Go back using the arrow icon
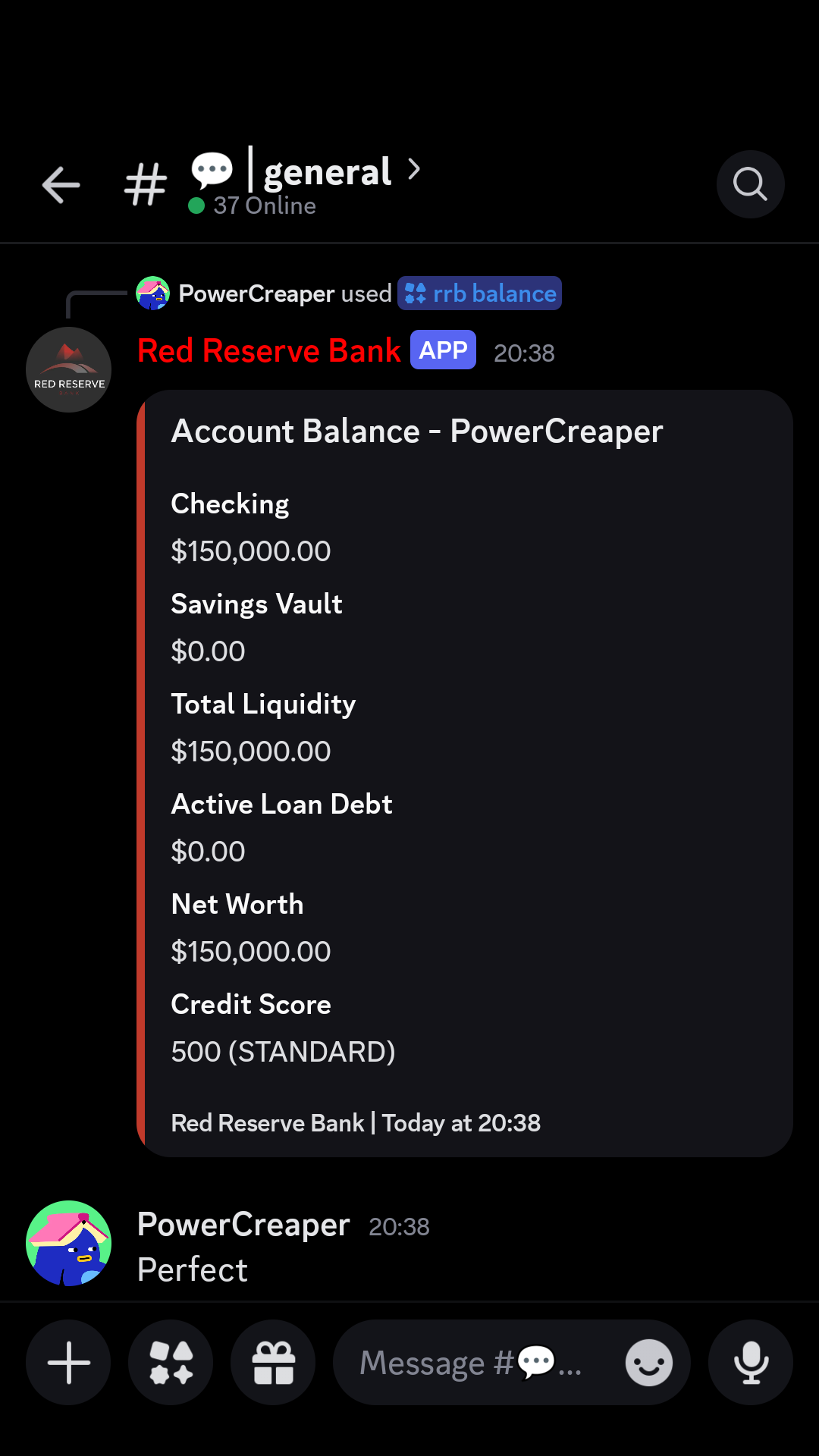 click(61, 185)
